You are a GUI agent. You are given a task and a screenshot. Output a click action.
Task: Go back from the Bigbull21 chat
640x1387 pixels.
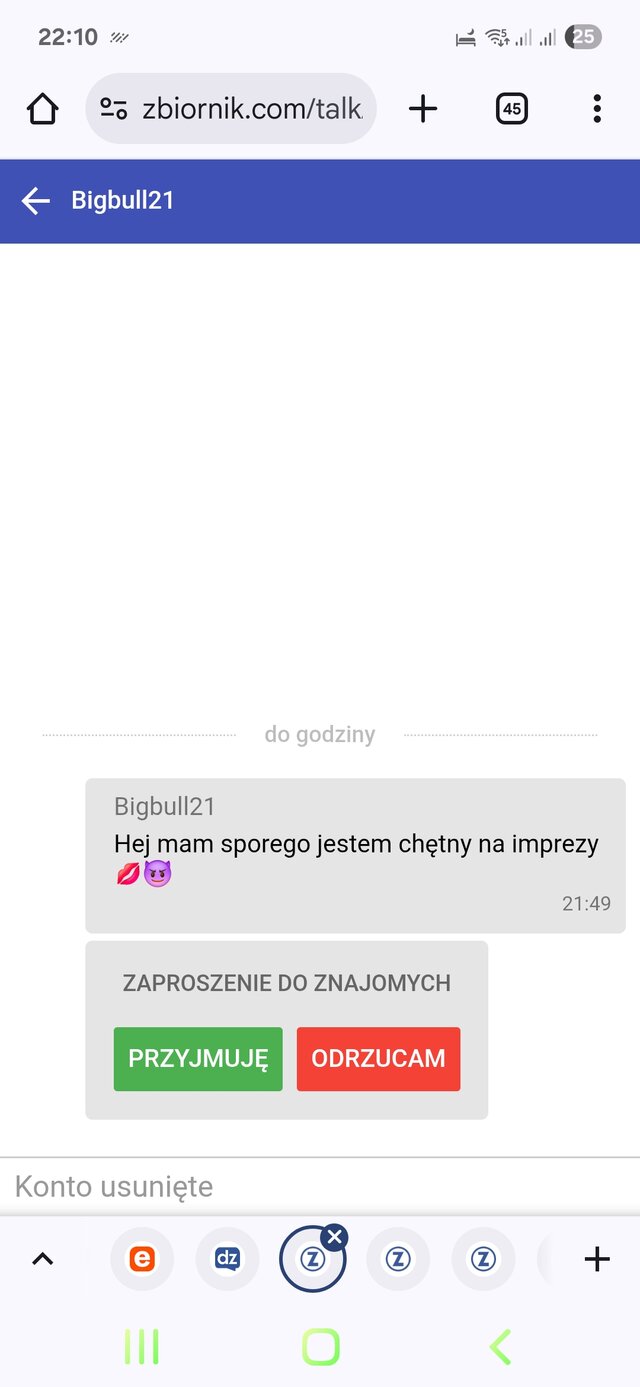pos(36,201)
